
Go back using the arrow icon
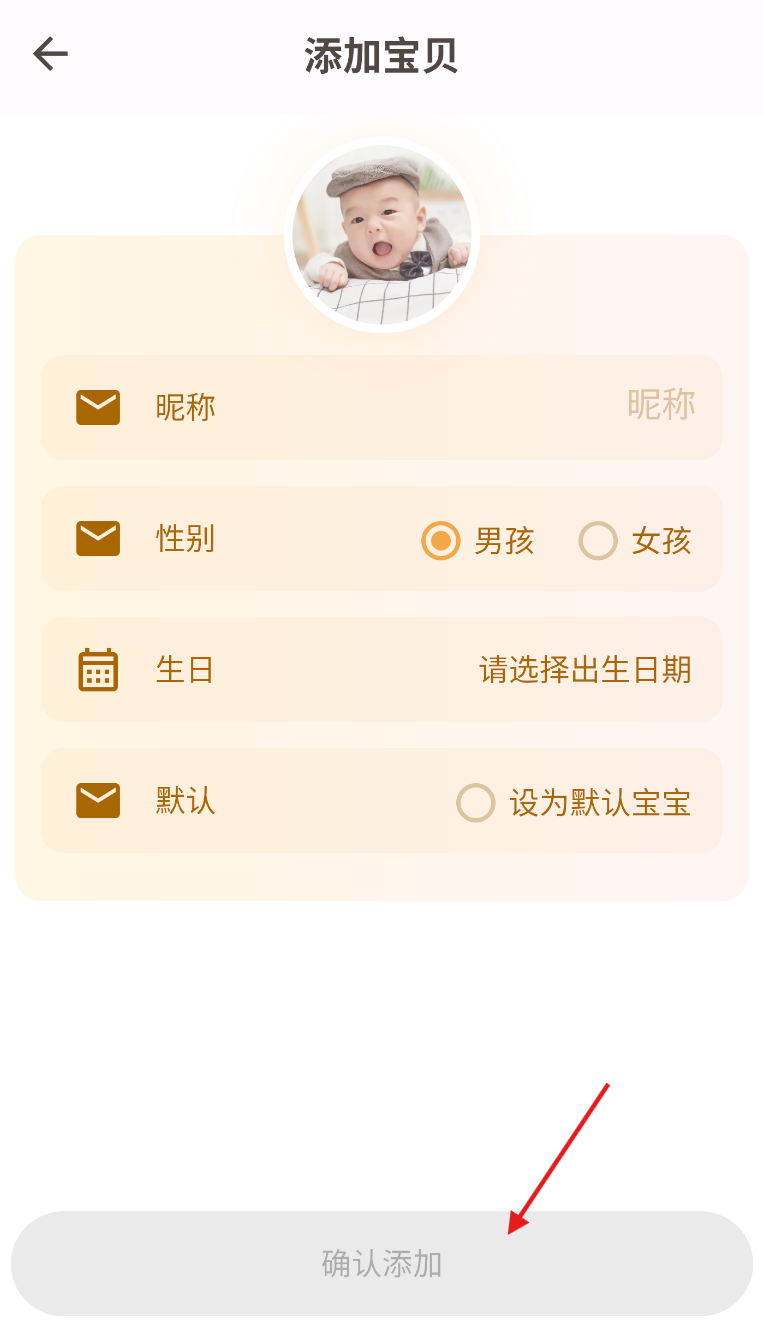50,54
